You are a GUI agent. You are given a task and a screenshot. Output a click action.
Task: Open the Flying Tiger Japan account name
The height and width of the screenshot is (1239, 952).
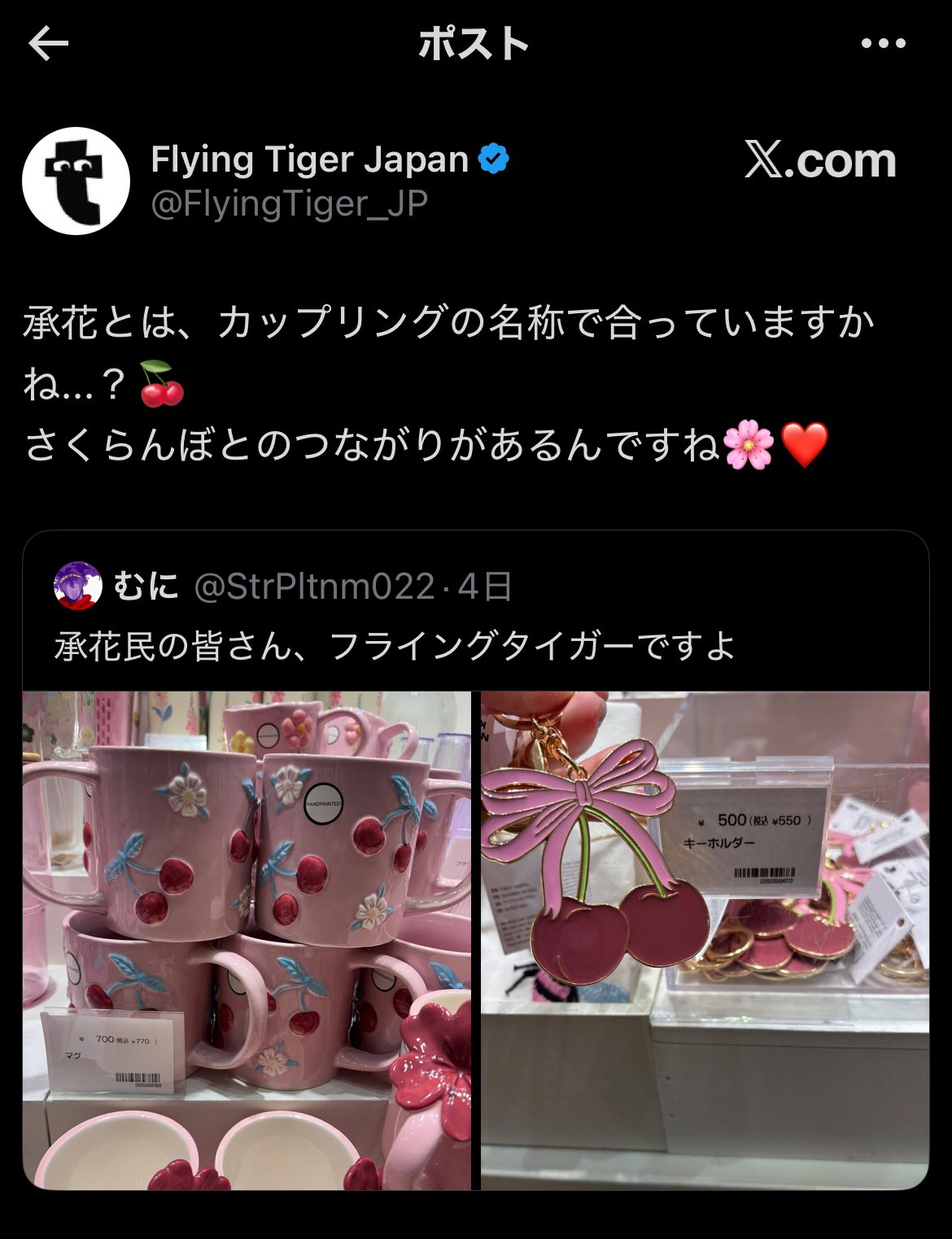coord(309,159)
